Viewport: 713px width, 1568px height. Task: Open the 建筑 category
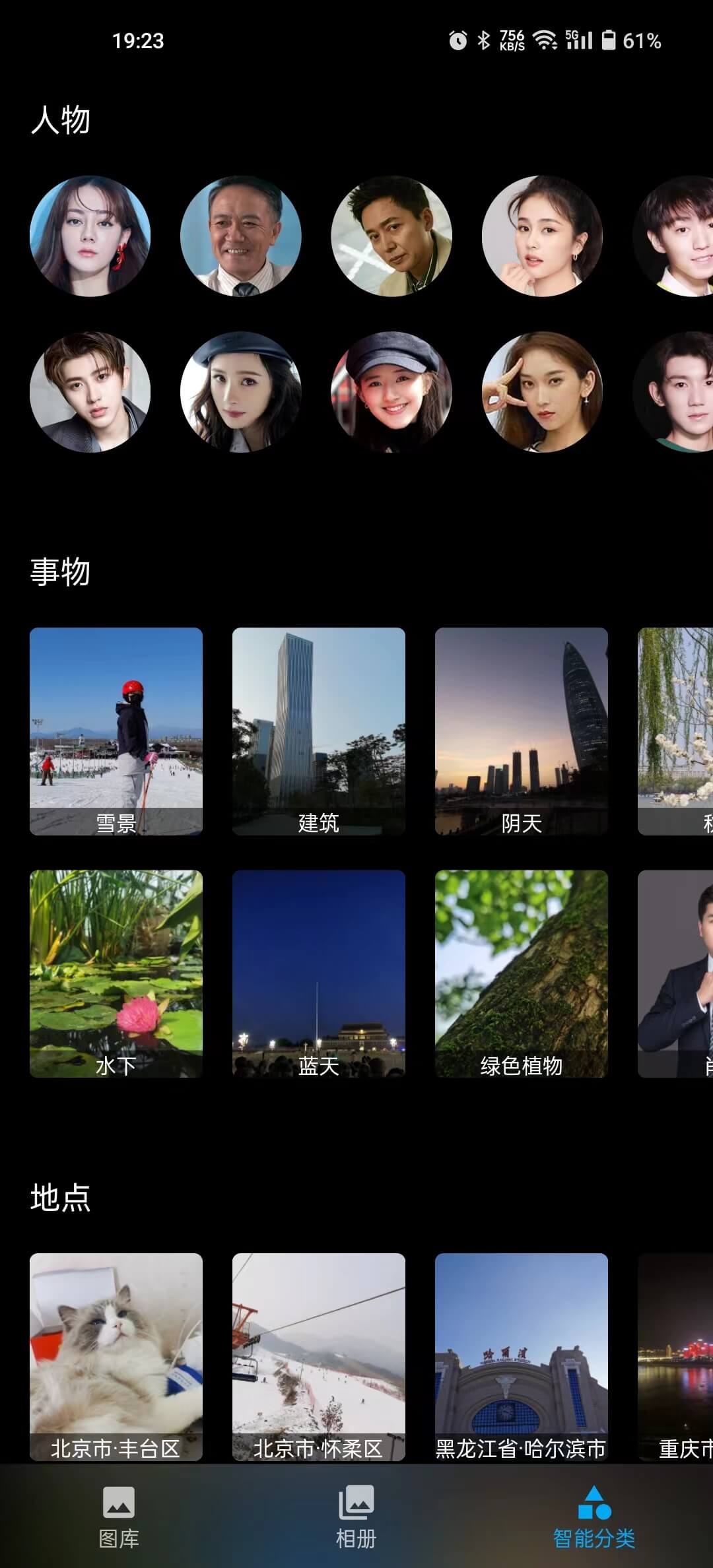tap(319, 731)
